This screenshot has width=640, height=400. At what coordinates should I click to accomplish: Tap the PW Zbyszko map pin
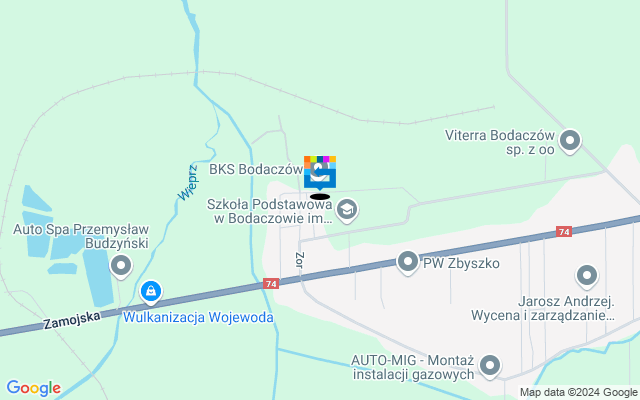pos(408,263)
